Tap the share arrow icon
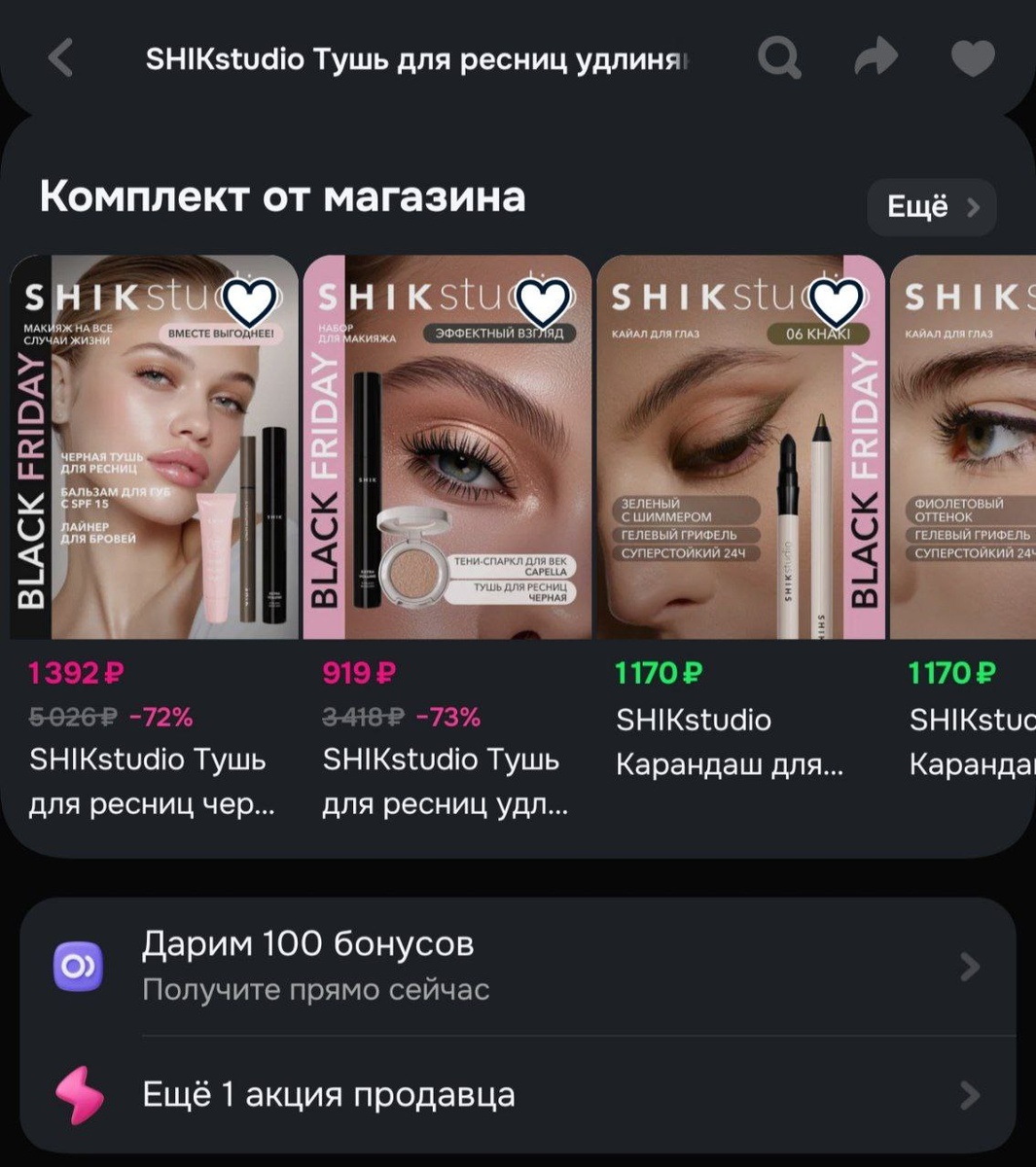Screen dimensions: 1036x1167 point(875,57)
